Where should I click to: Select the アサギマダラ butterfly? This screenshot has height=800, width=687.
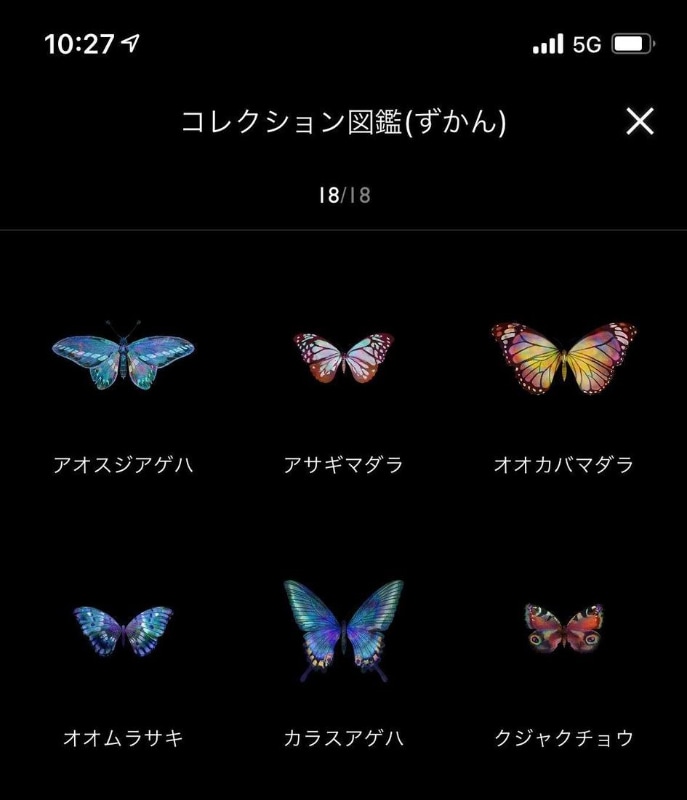[343, 357]
